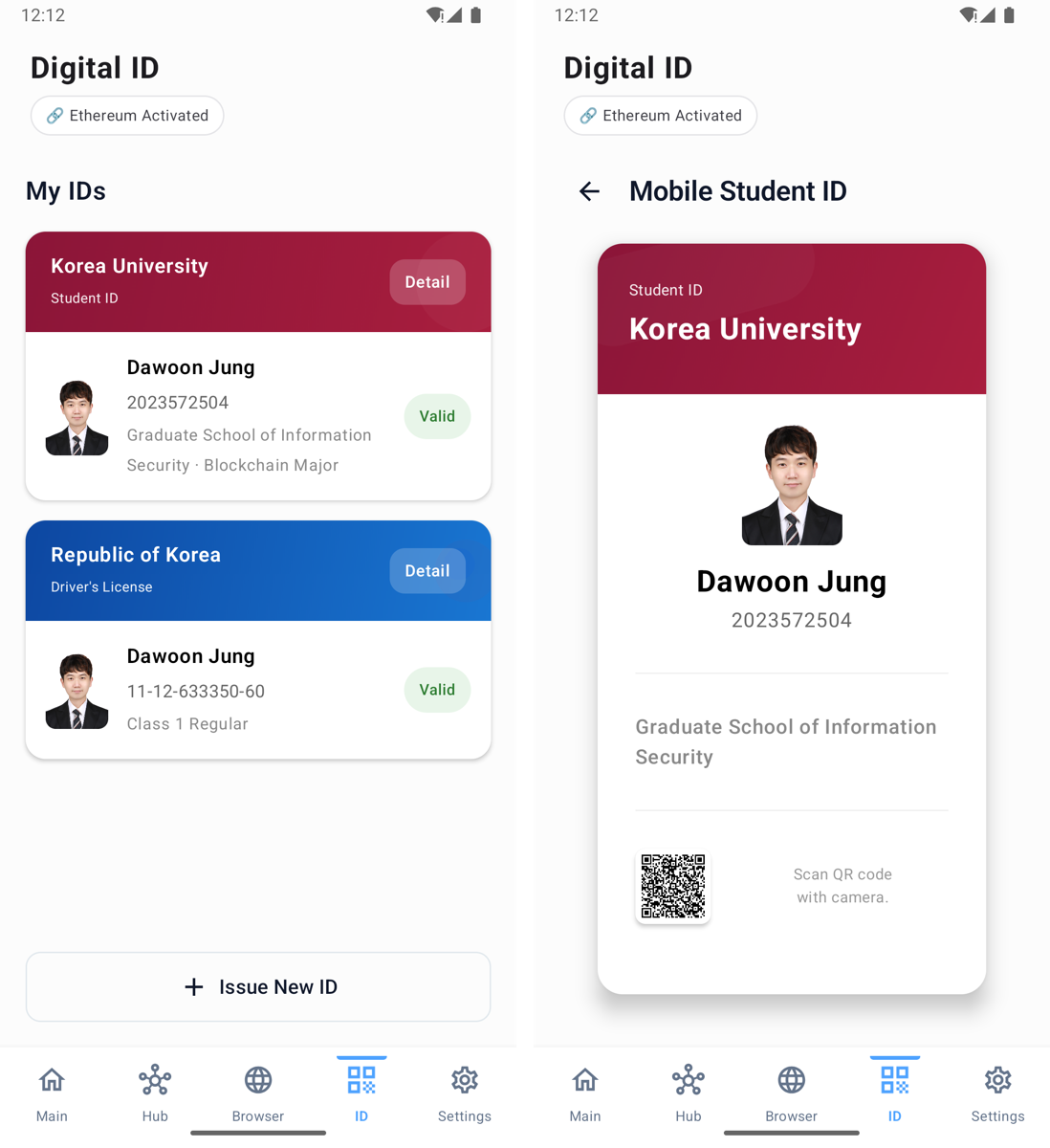Viewport: 1050px width, 1148px height.
Task: Tap the Issue New ID button
Action: [258, 986]
